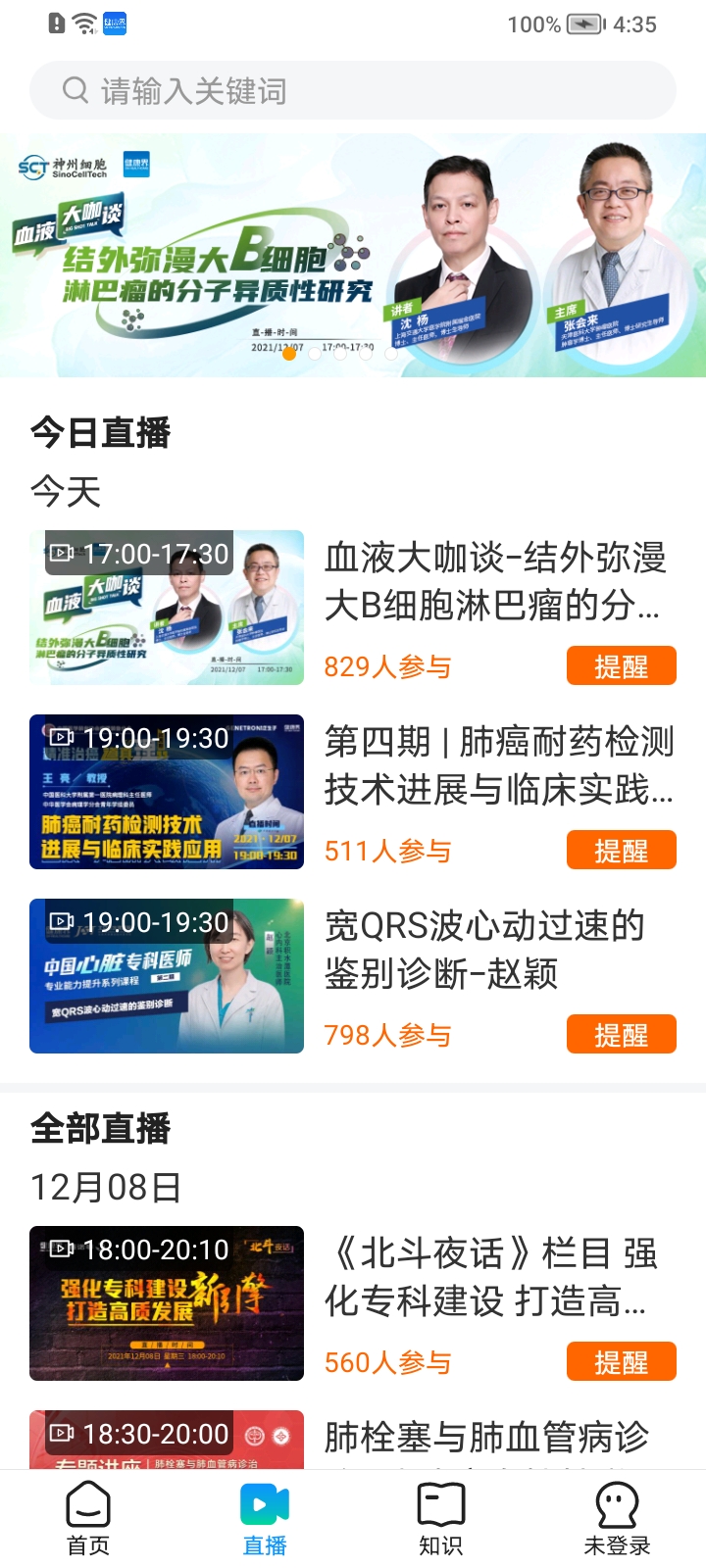The height and width of the screenshot is (1568, 706).
Task: Tap the 提醒 button for 宽QRS波心动过速
Action: click(x=622, y=1033)
